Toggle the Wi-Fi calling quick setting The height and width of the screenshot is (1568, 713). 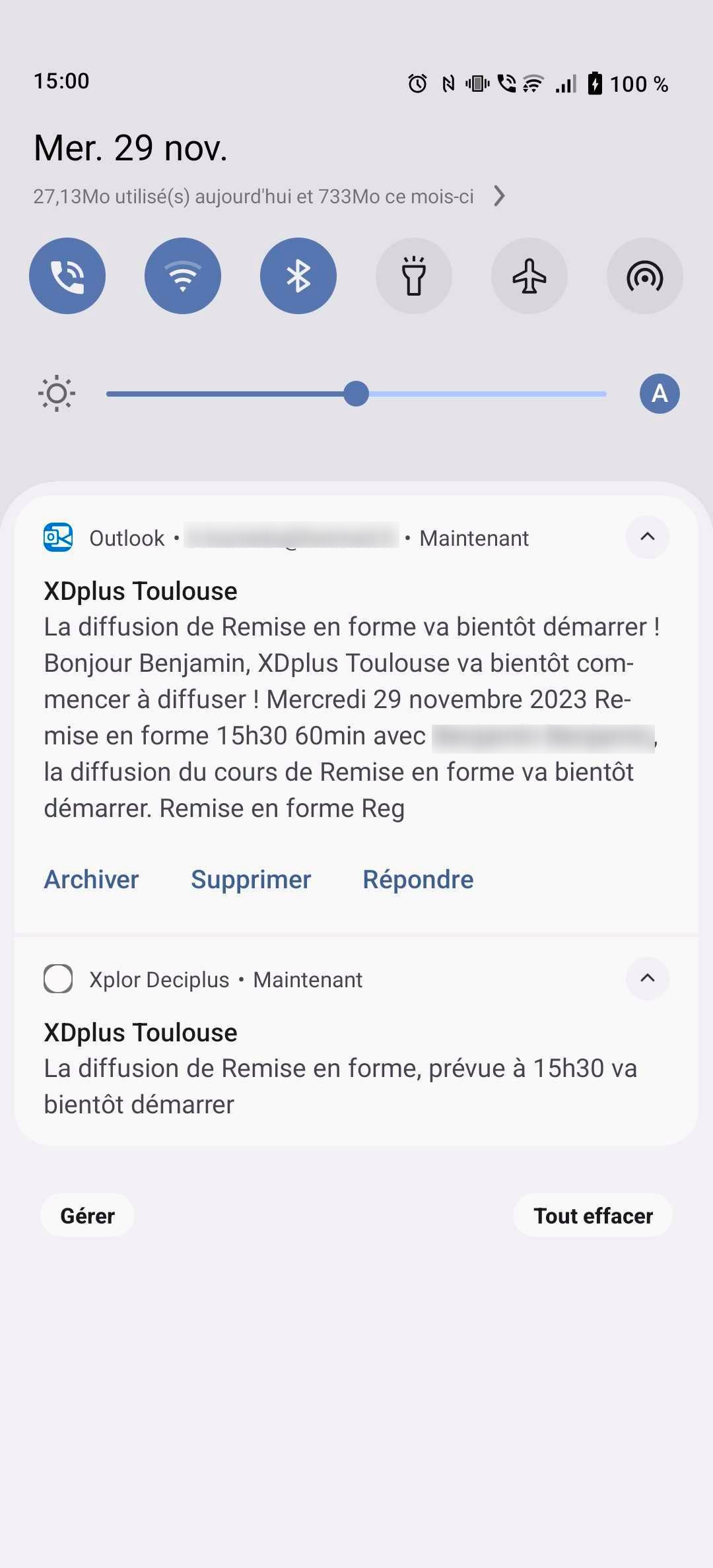coord(67,276)
